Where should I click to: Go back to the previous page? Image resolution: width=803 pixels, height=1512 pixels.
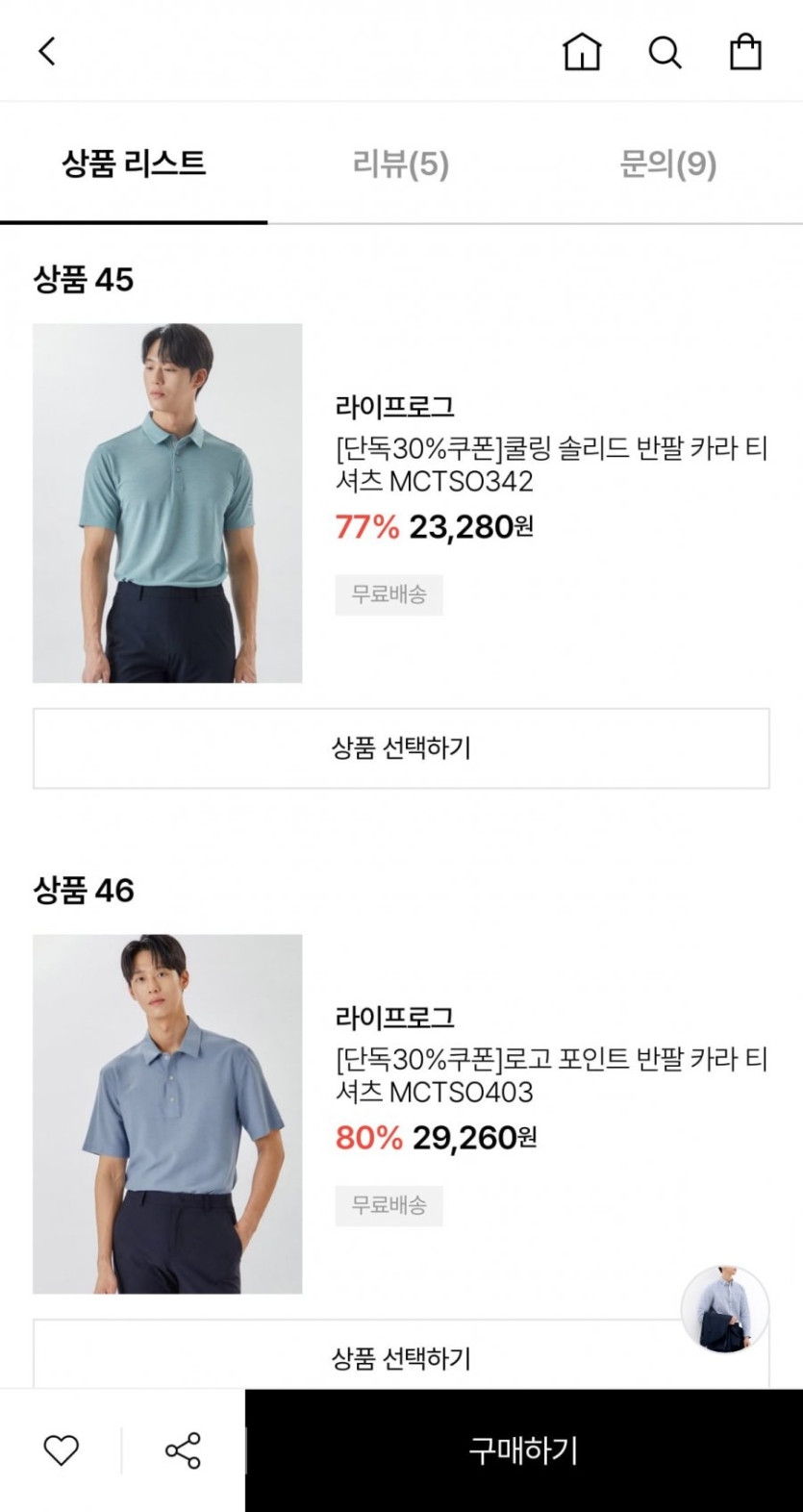(47, 51)
